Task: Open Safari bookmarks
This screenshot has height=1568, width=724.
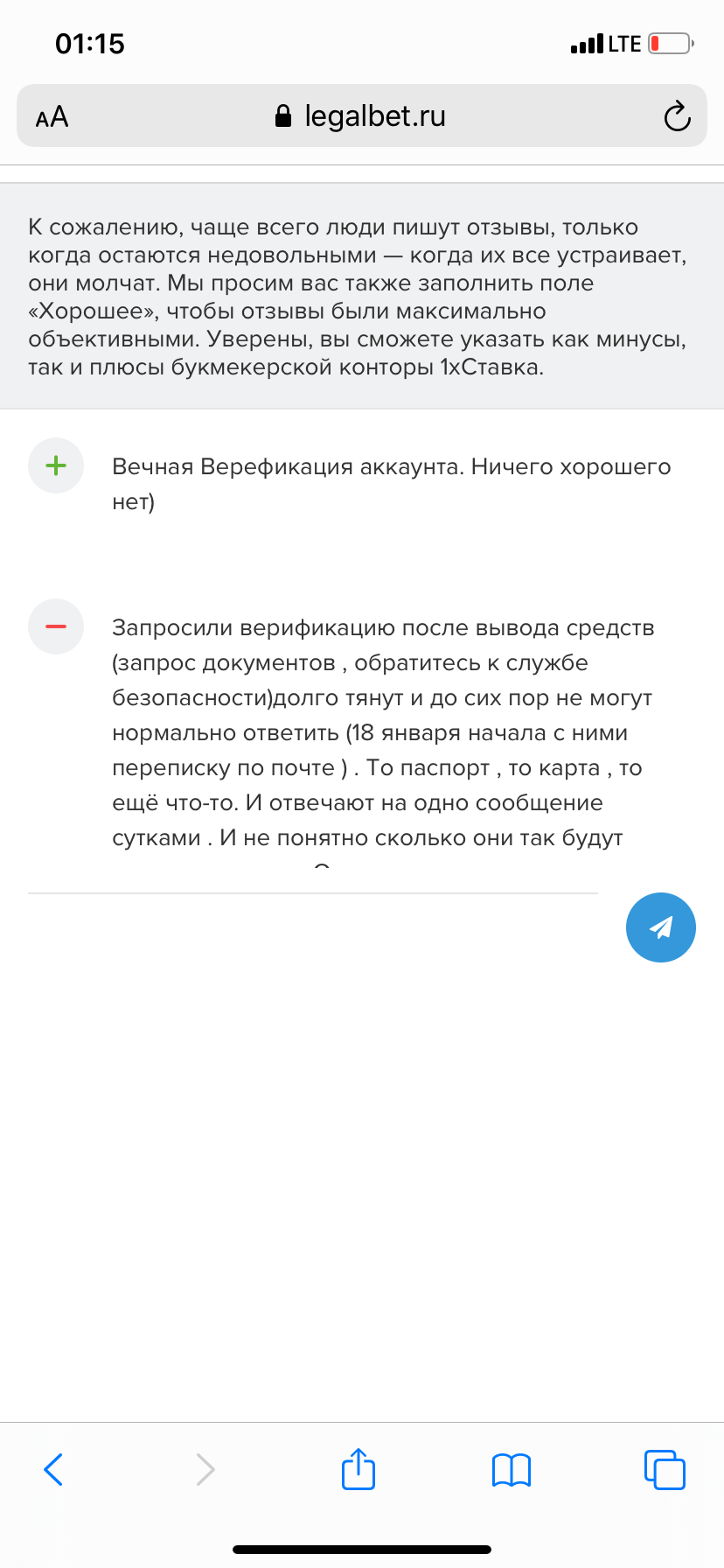Action: [512, 1469]
